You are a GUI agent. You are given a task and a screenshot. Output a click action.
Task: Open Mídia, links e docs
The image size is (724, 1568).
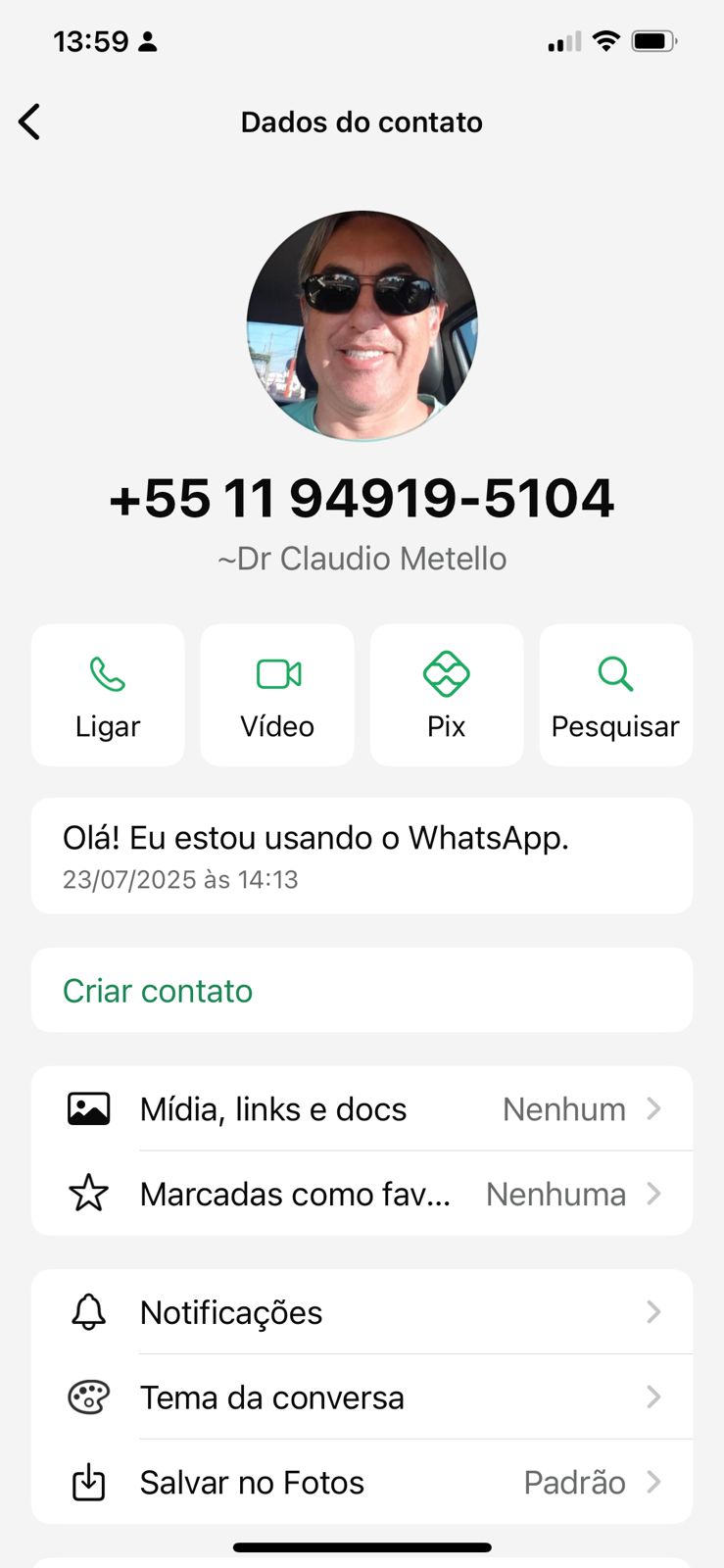tap(362, 1109)
